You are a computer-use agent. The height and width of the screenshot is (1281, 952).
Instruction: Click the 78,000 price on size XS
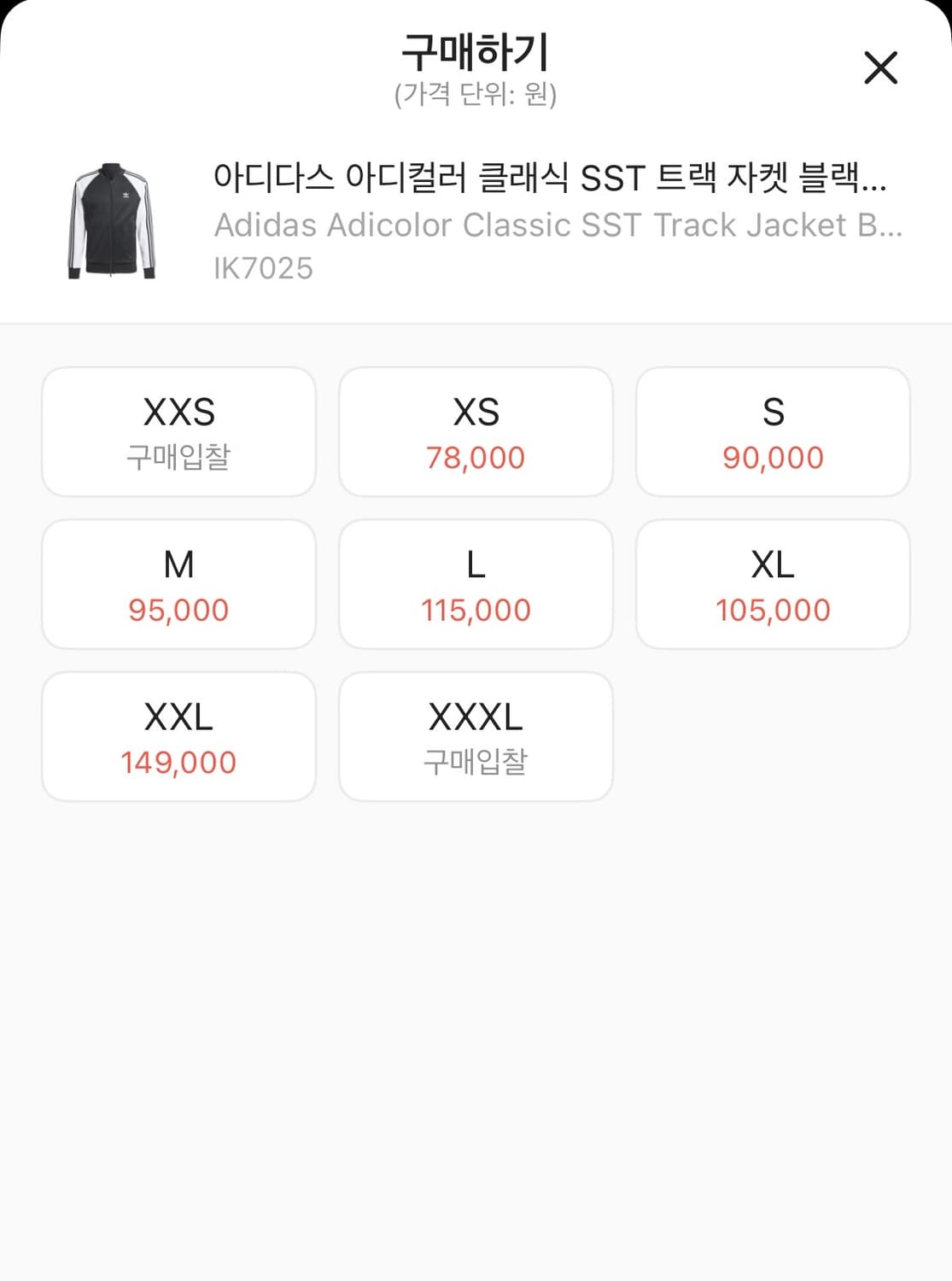476,458
